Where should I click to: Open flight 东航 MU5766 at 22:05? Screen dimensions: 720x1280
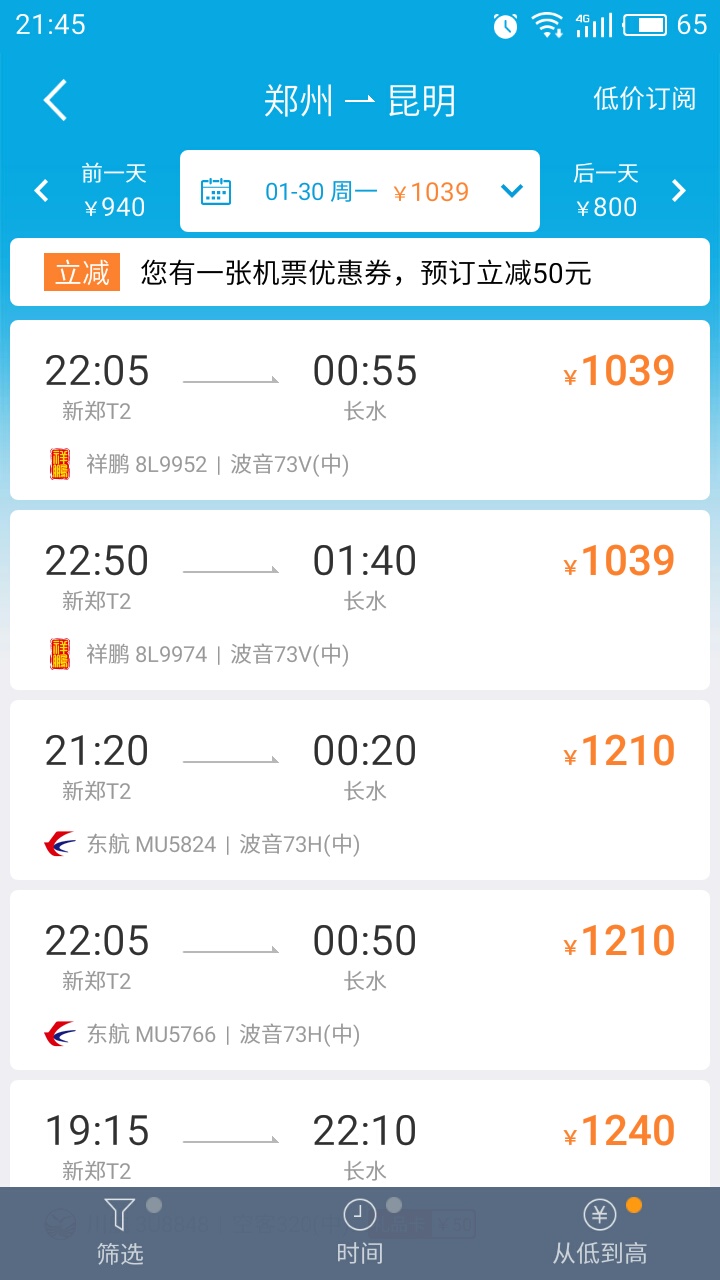click(x=360, y=980)
